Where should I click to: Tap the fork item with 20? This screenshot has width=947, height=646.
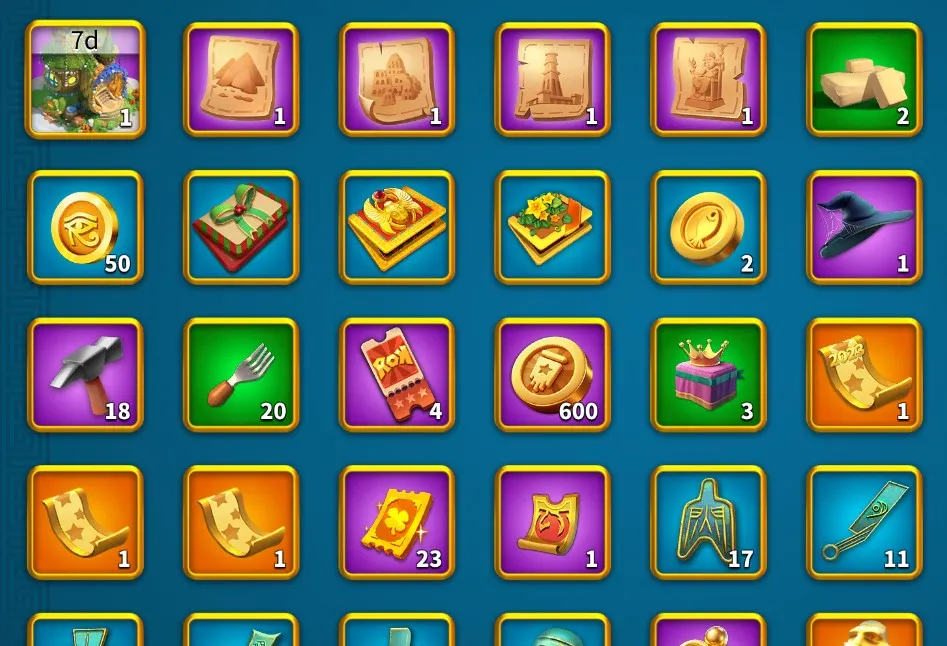tap(241, 375)
